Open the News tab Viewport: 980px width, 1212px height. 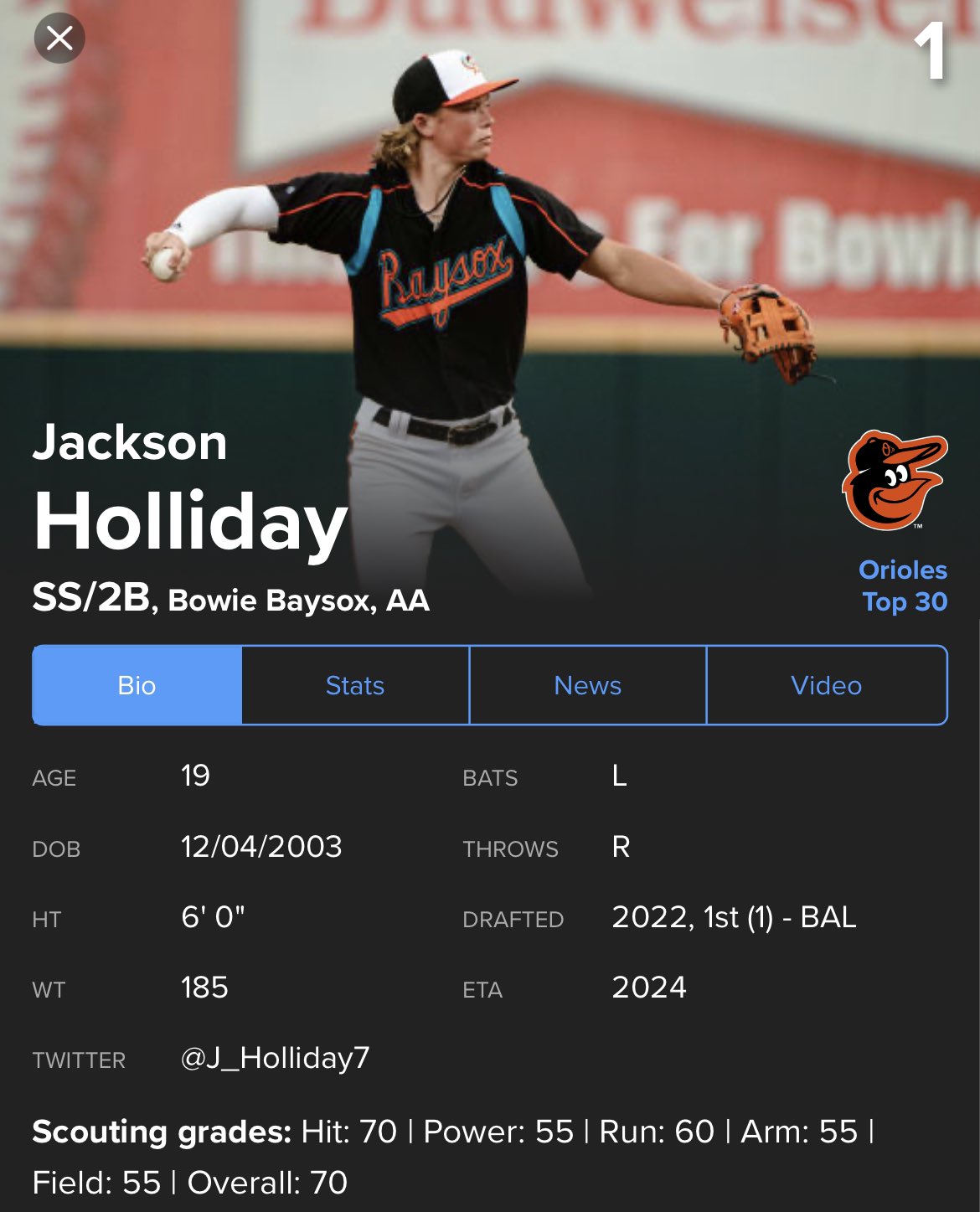coord(588,685)
